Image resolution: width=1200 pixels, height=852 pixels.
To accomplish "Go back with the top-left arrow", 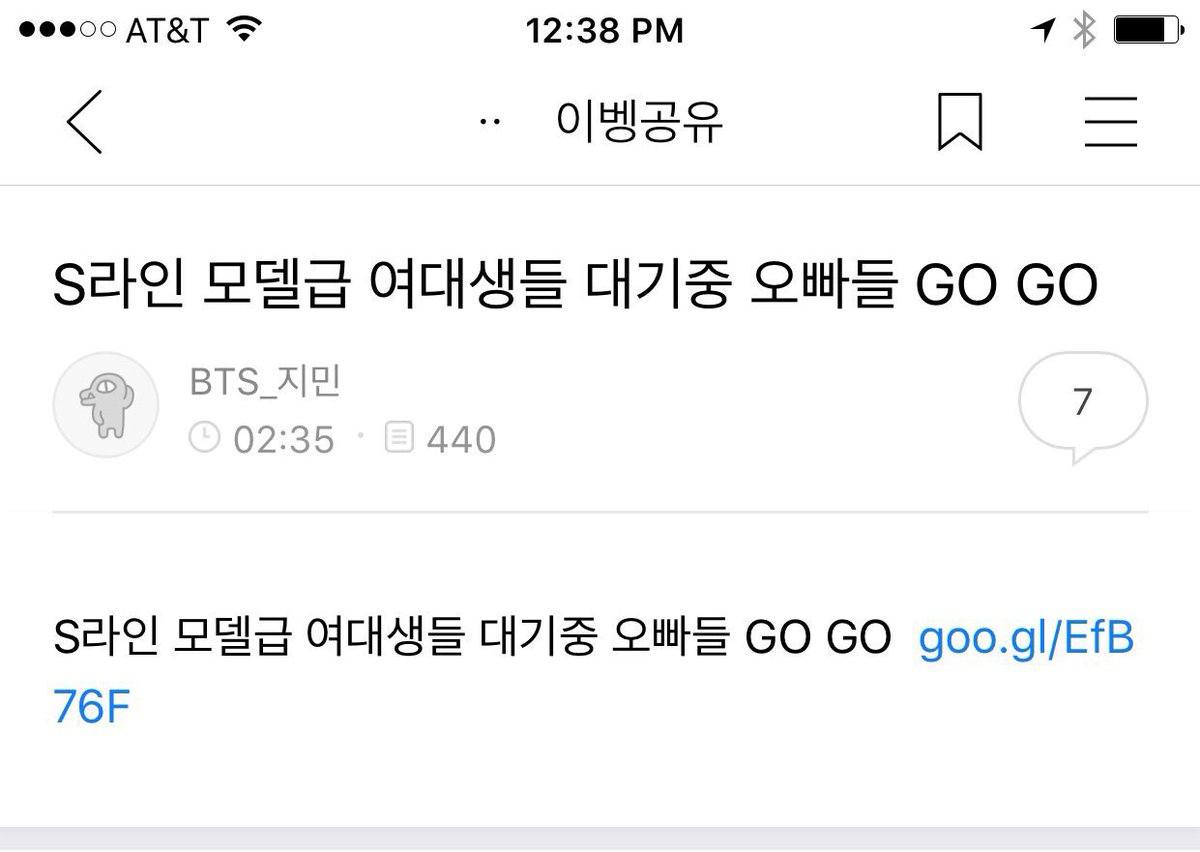I will [x=85, y=121].
